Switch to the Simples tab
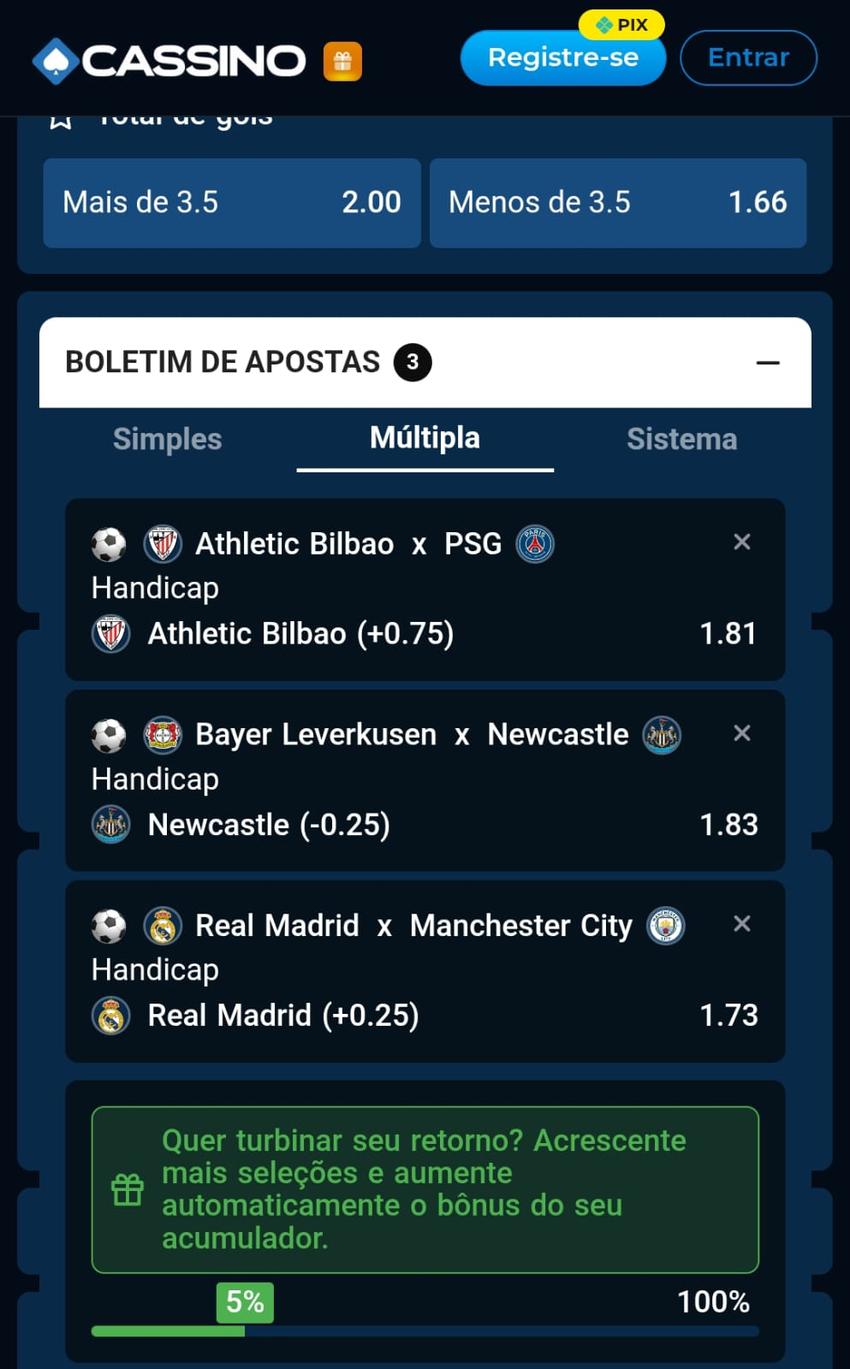The height and width of the screenshot is (1369, 850). click(x=167, y=439)
